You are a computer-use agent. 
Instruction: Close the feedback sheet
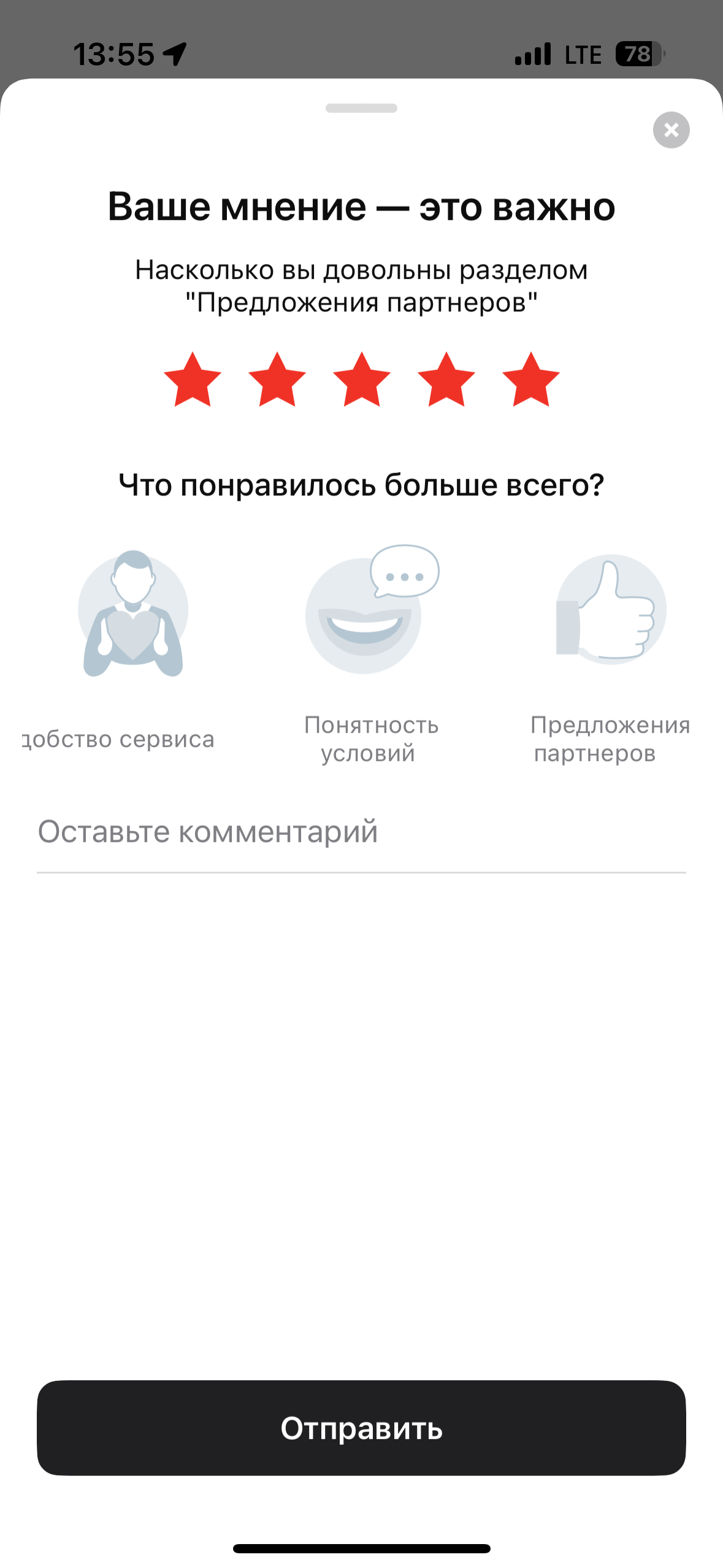(x=671, y=130)
